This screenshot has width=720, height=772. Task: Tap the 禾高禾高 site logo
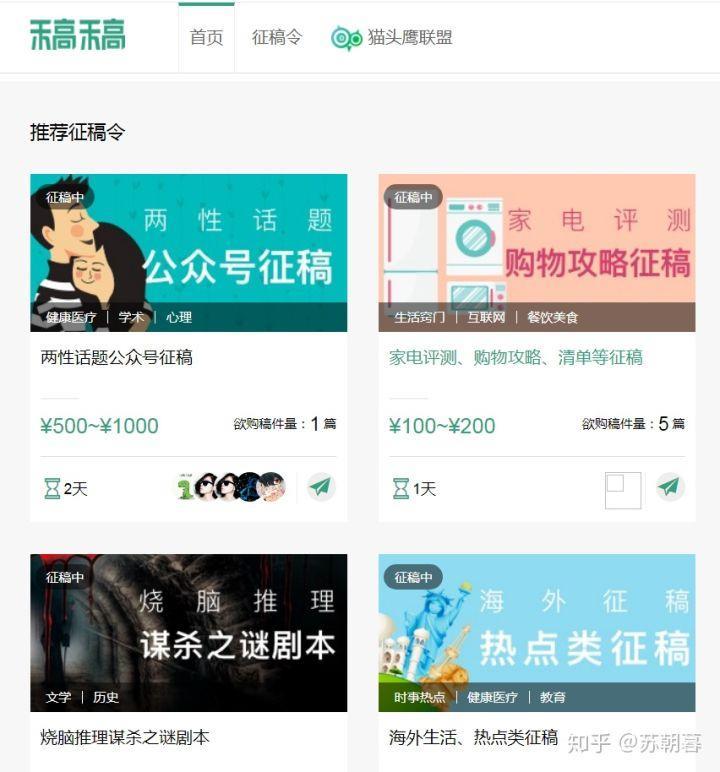tap(77, 35)
